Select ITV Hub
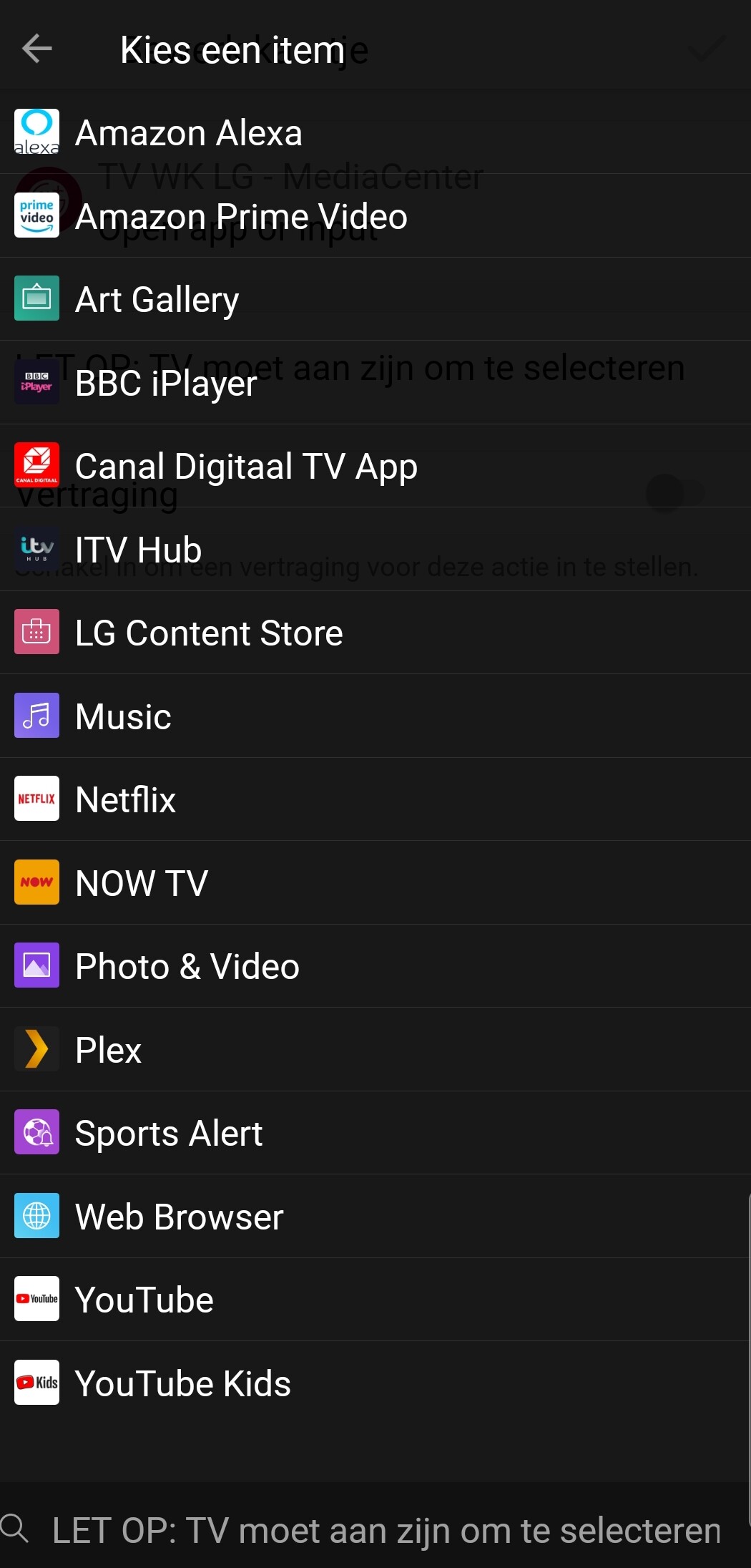This screenshot has width=751, height=1568. tap(139, 550)
